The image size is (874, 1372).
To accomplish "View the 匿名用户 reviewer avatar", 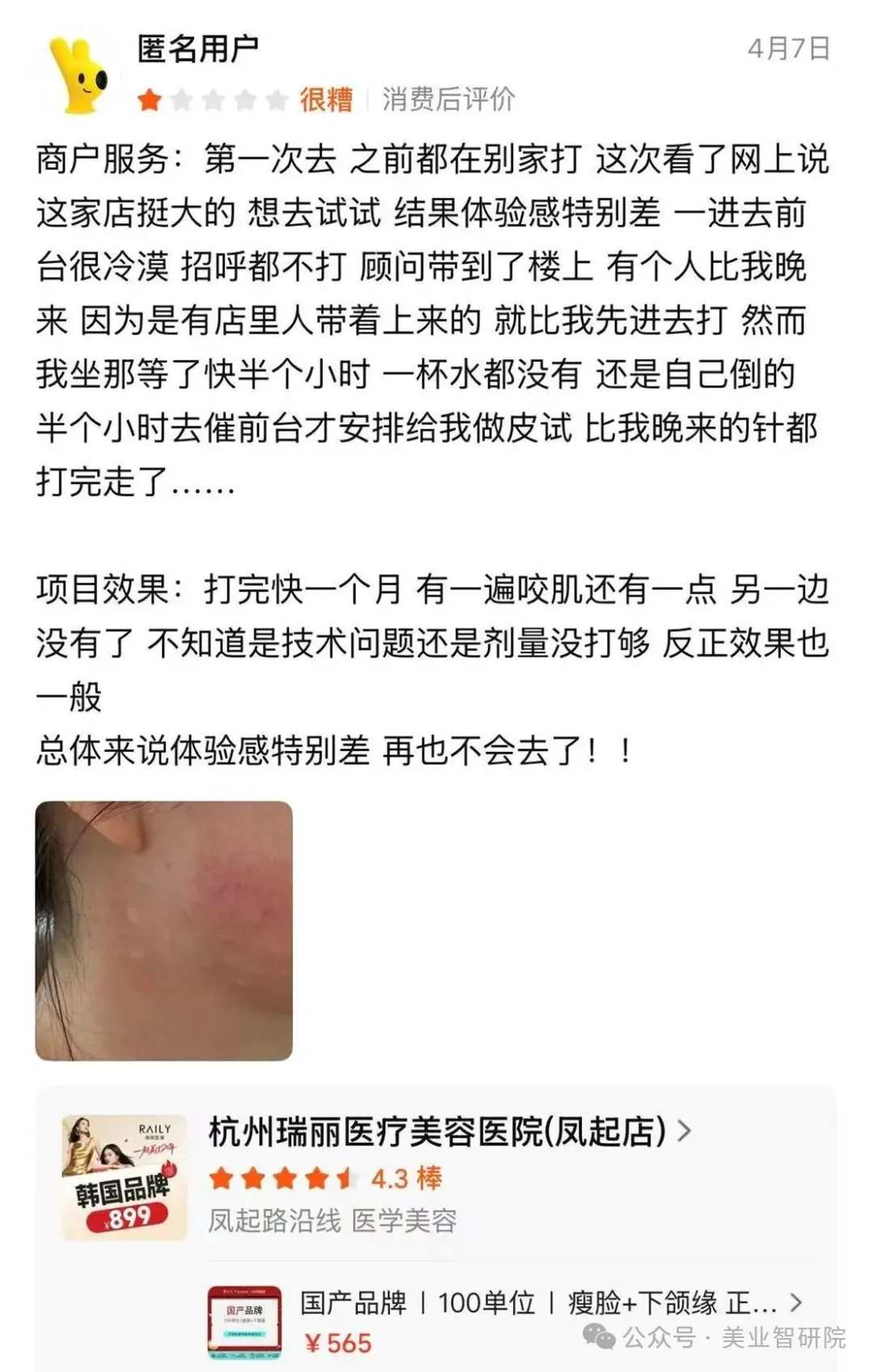I will point(79,74).
